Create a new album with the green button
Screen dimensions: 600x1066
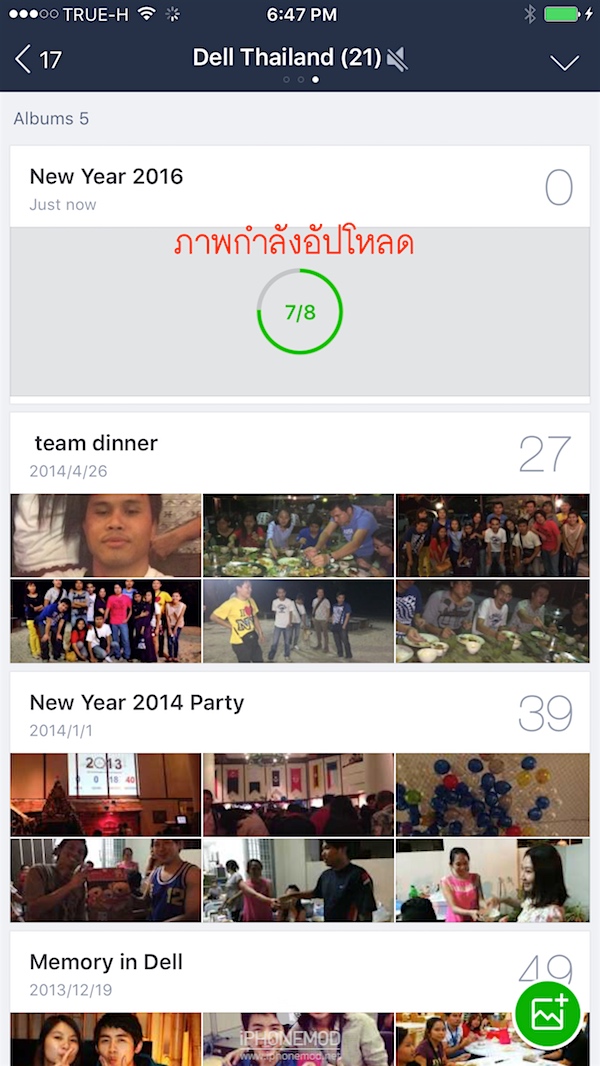pos(548,1013)
